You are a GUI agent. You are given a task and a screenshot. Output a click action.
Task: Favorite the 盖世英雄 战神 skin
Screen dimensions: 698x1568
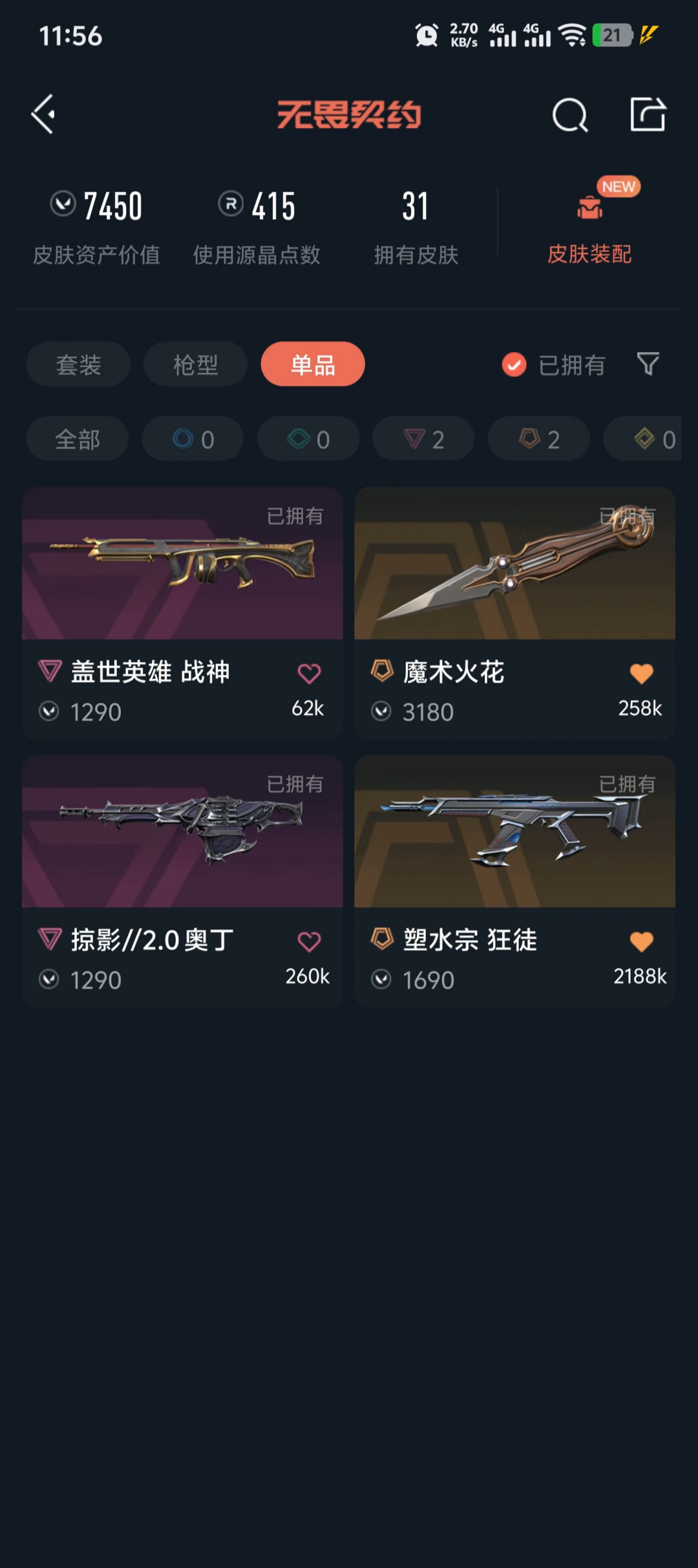[x=309, y=672]
